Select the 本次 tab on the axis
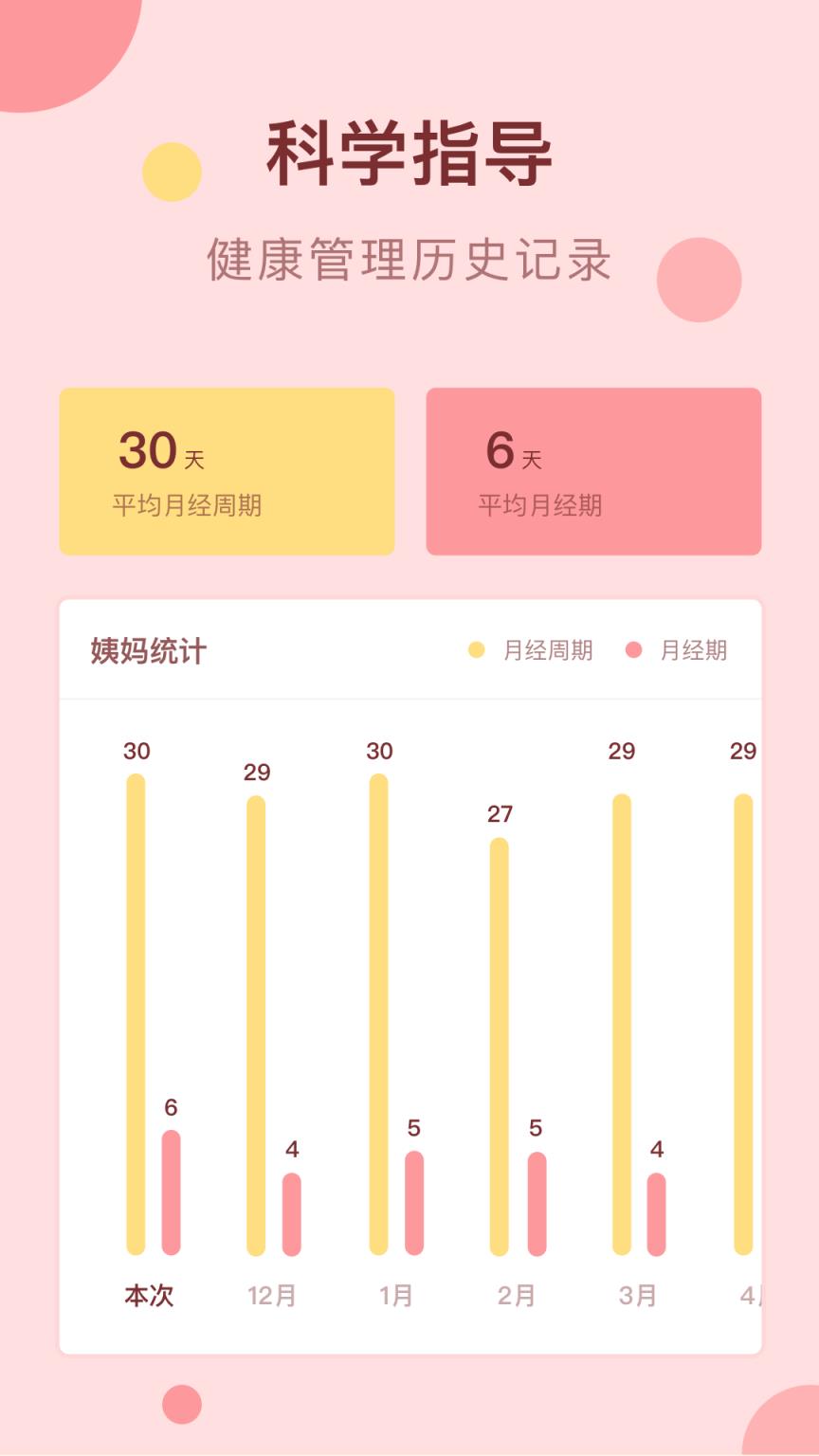819x1456 pixels. click(x=151, y=1293)
